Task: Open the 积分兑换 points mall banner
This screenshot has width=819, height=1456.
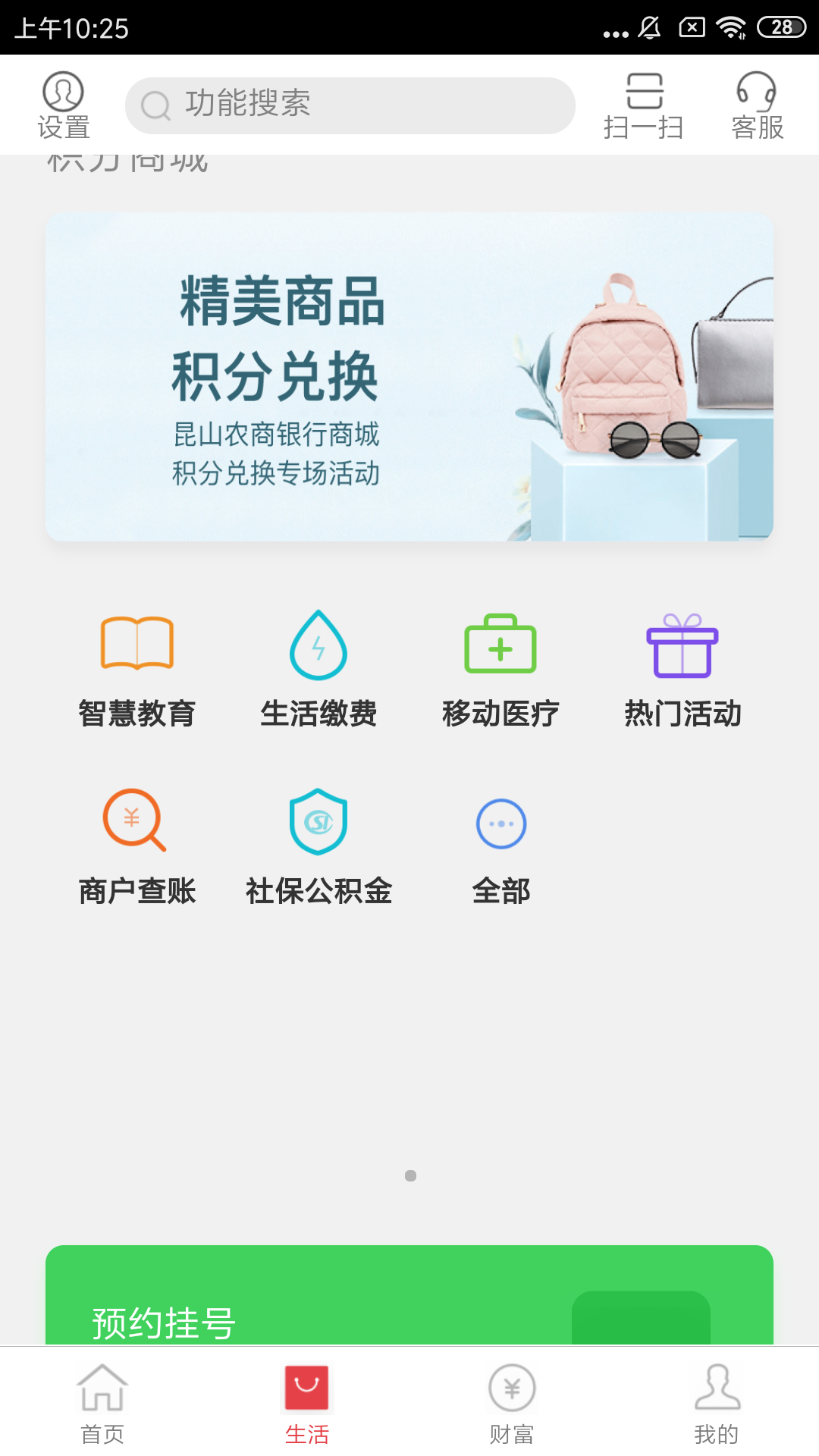Action: click(x=409, y=377)
